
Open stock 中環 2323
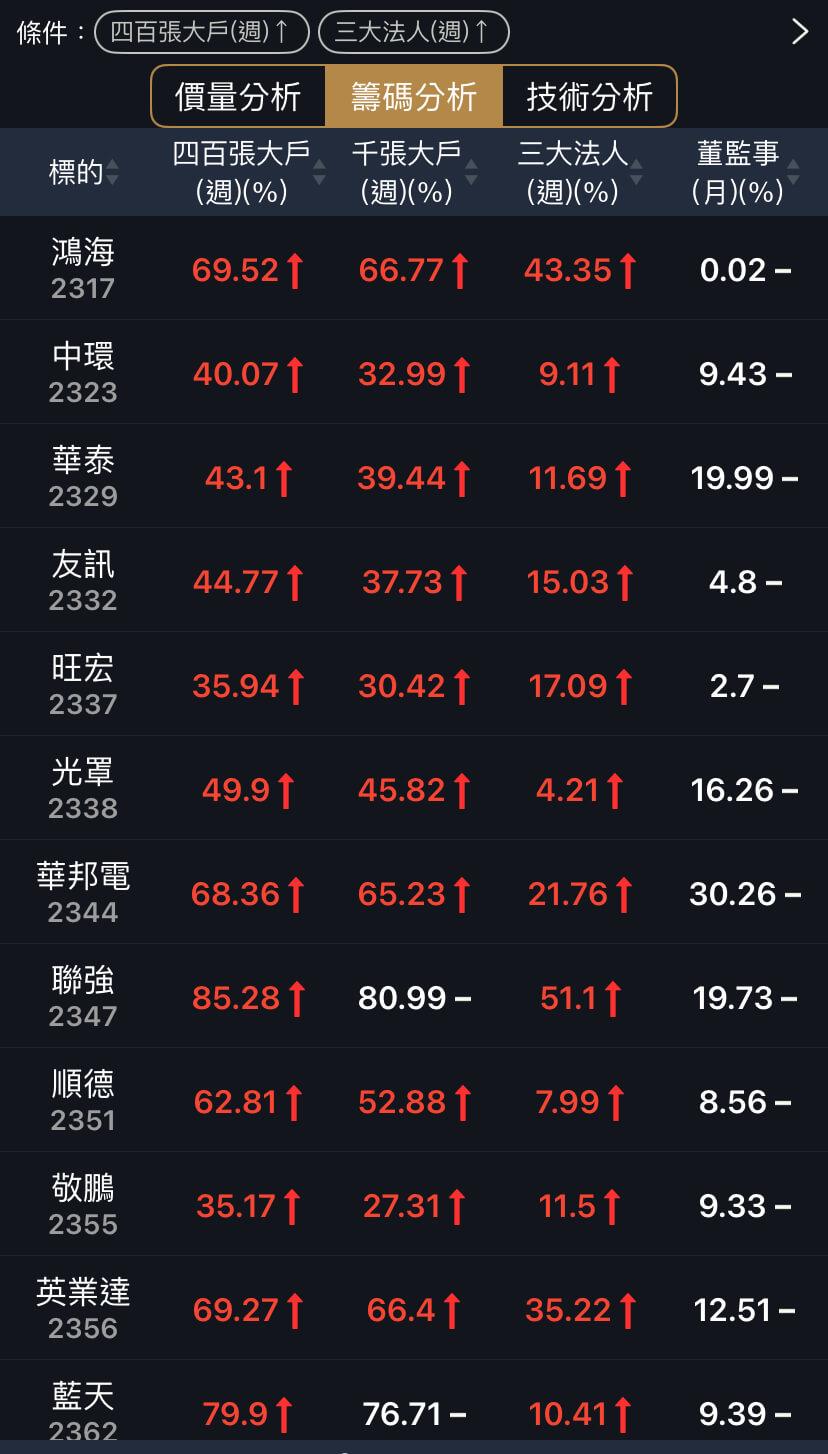[84, 372]
